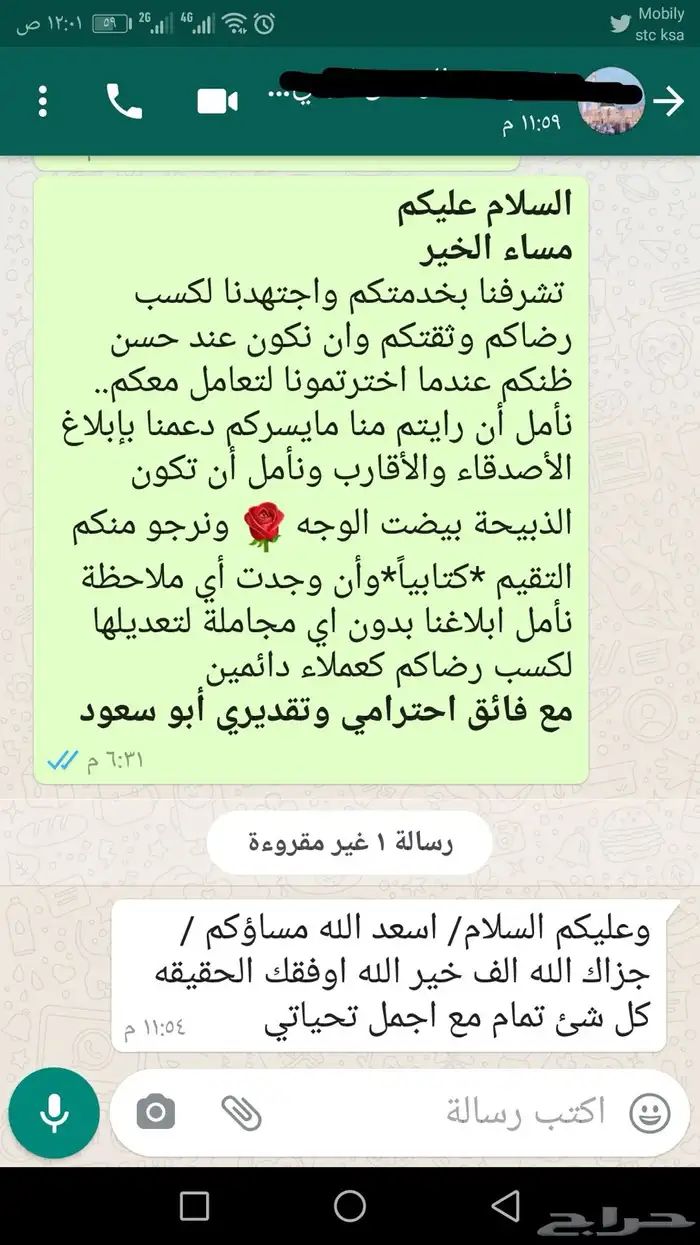Open the three-dot overflow menu
This screenshot has width=700, height=1245.
[42, 101]
